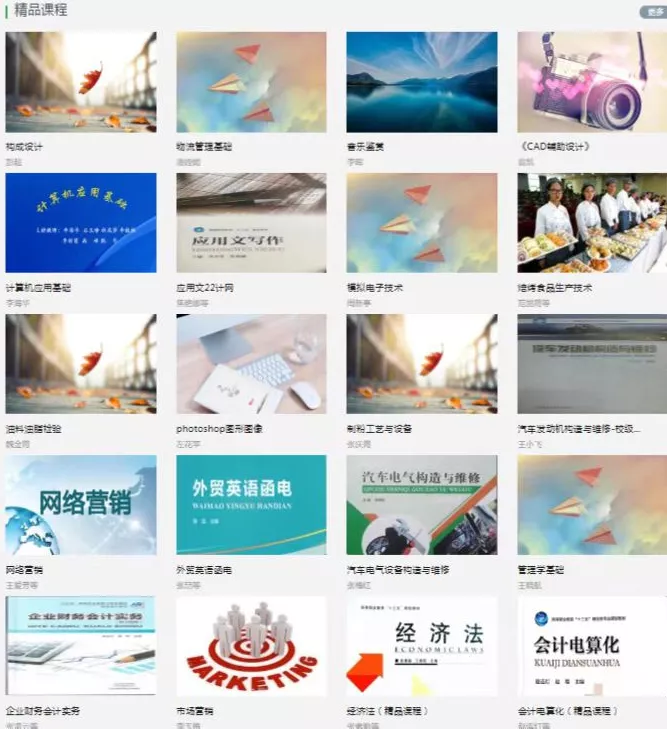The height and width of the screenshot is (729, 667).
Task: Open the 应用文22计网 course
Action: click(x=251, y=223)
